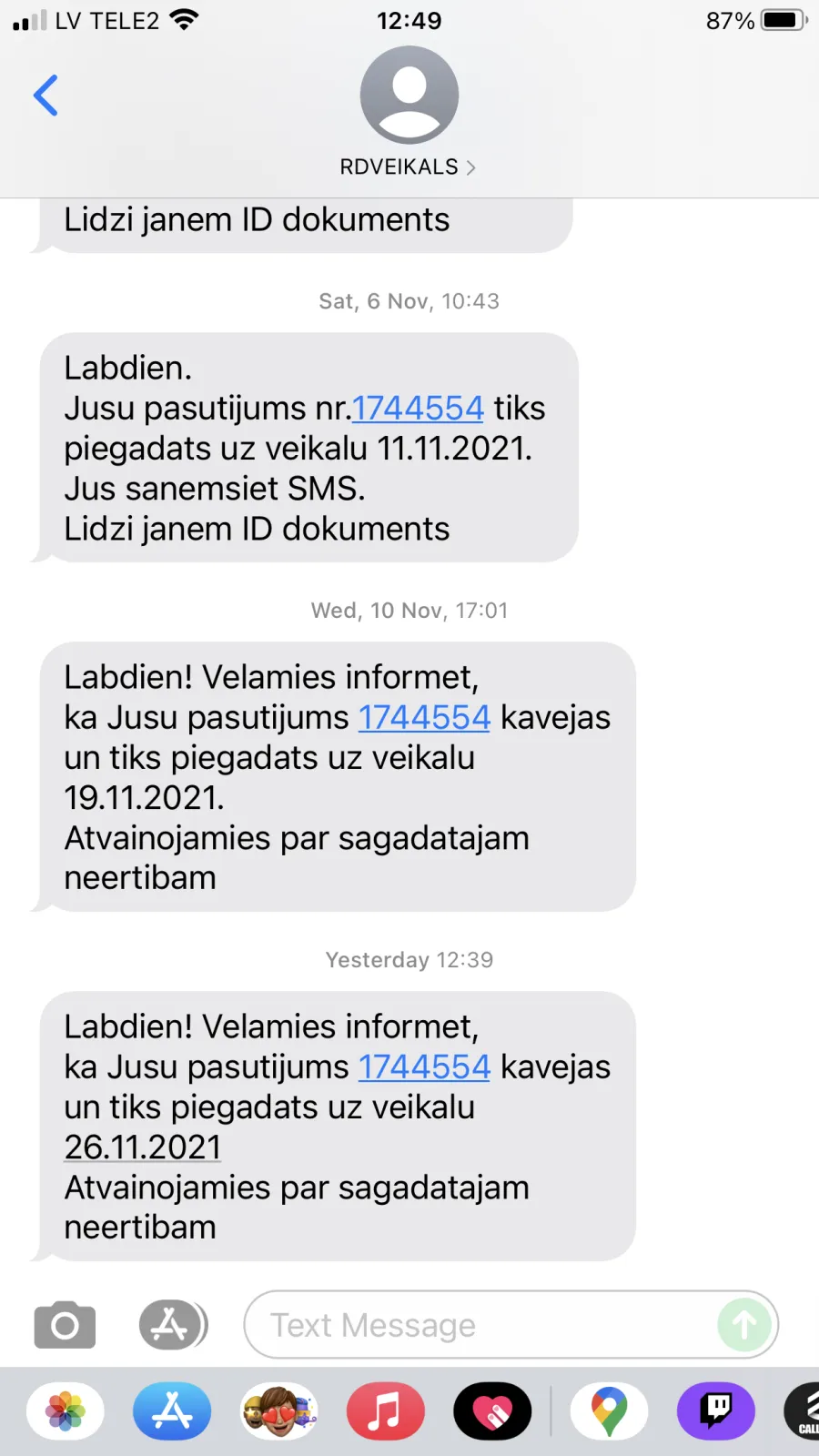Tap the underlined date 26.11.2021
The image size is (819, 1456).
[143, 1148]
